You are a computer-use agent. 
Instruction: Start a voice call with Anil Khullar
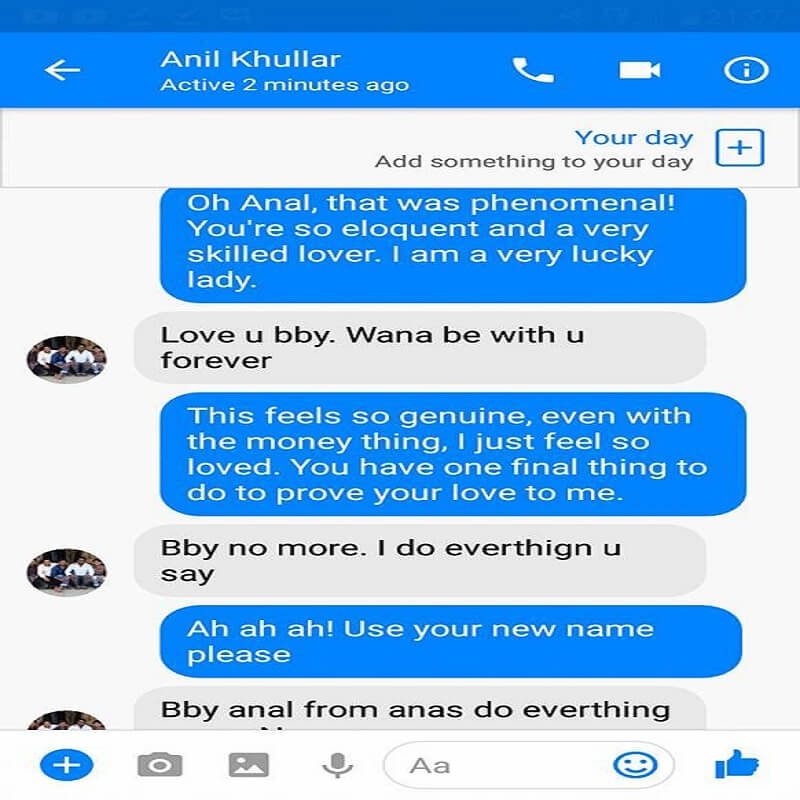532,70
